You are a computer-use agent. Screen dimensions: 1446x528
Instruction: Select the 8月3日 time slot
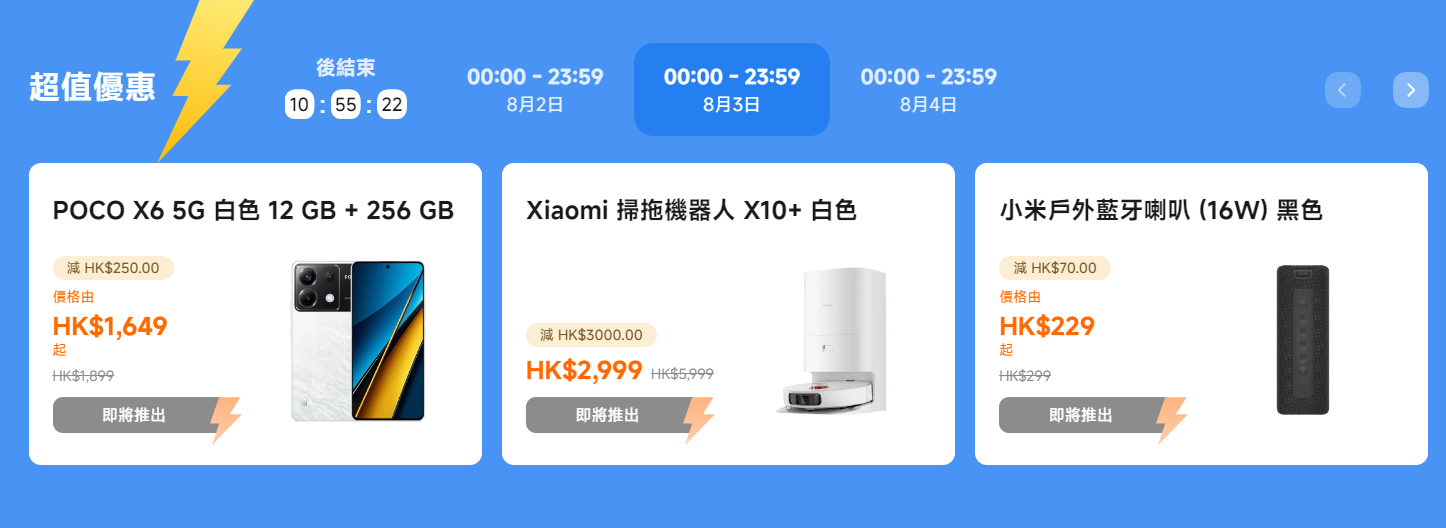732,89
